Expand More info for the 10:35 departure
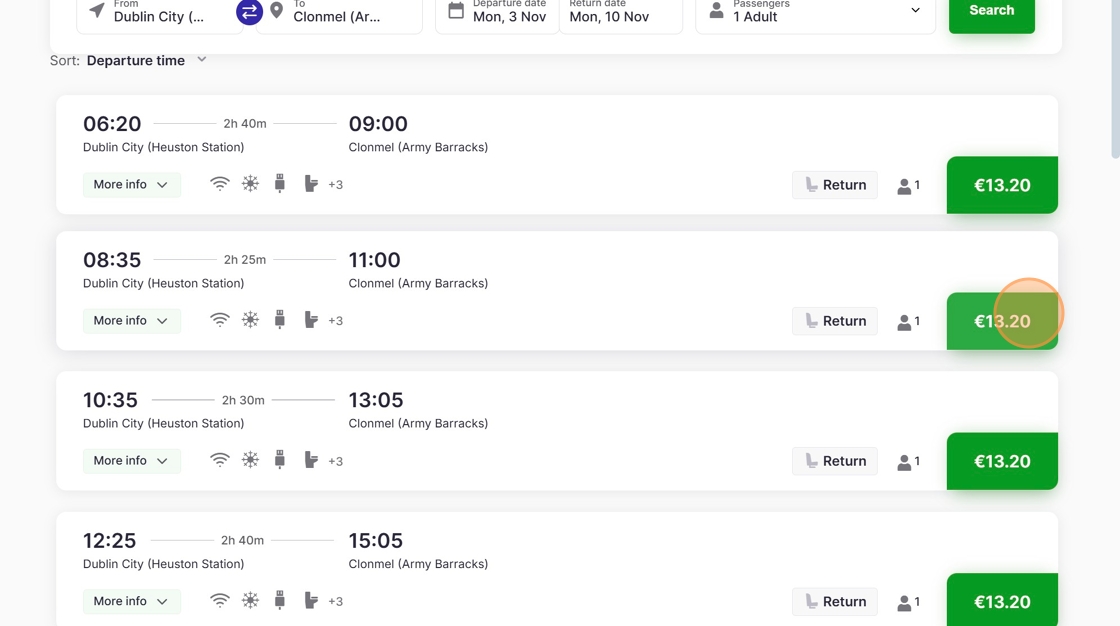The width and height of the screenshot is (1120, 626). [x=131, y=461]
